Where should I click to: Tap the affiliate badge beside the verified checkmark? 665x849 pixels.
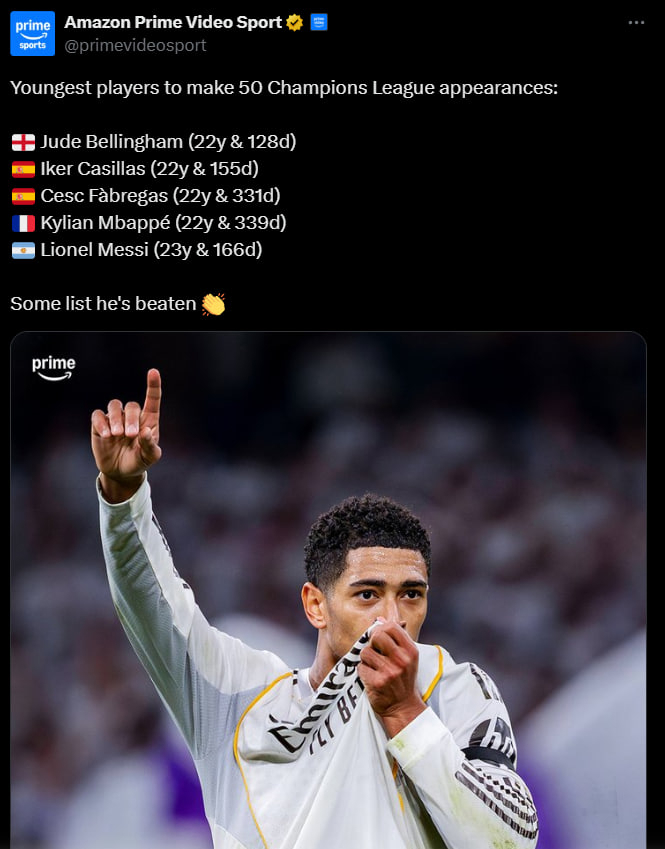319,22
